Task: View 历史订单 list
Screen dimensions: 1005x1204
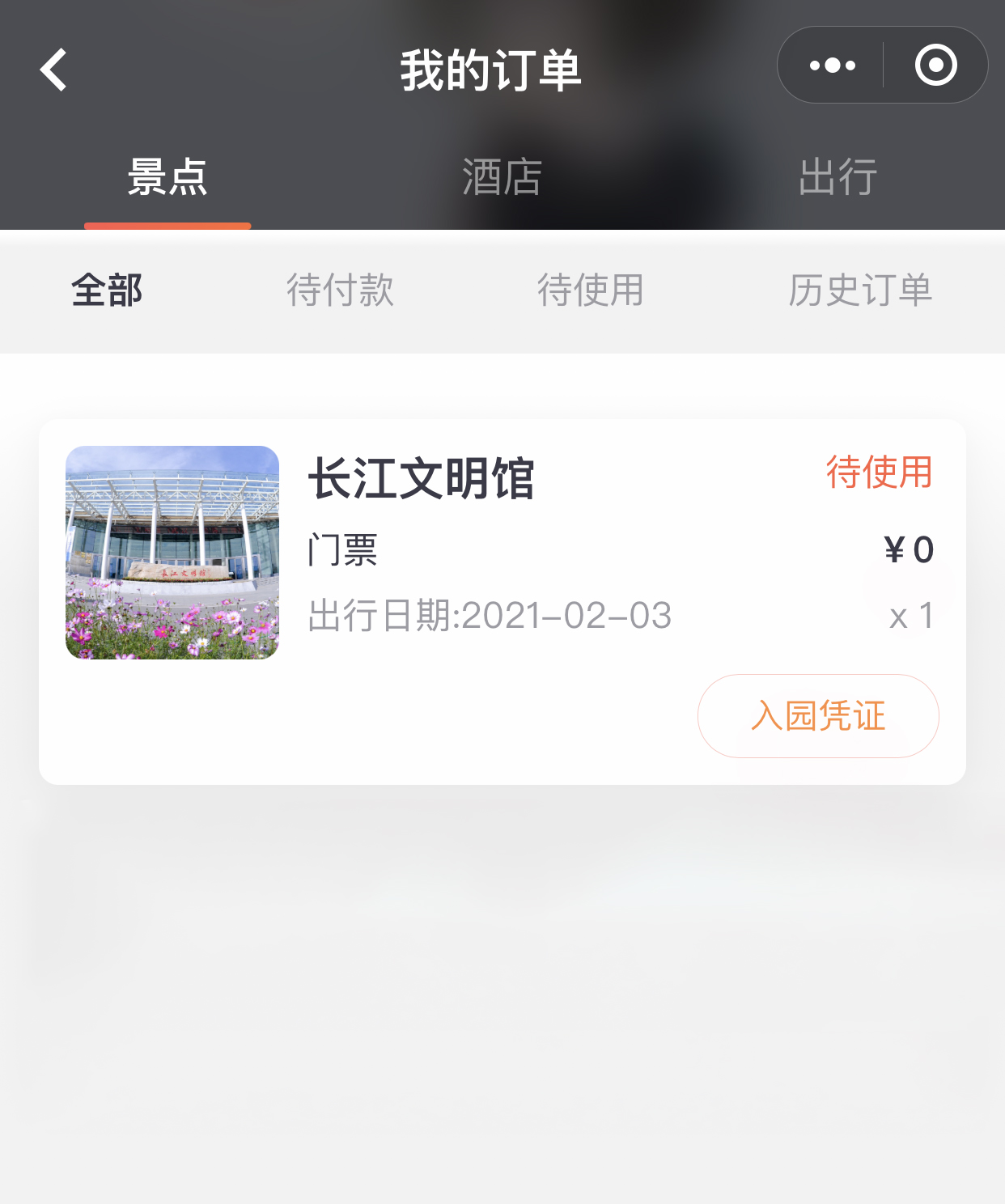Action: pyautogui.click(x=860, y=290)
